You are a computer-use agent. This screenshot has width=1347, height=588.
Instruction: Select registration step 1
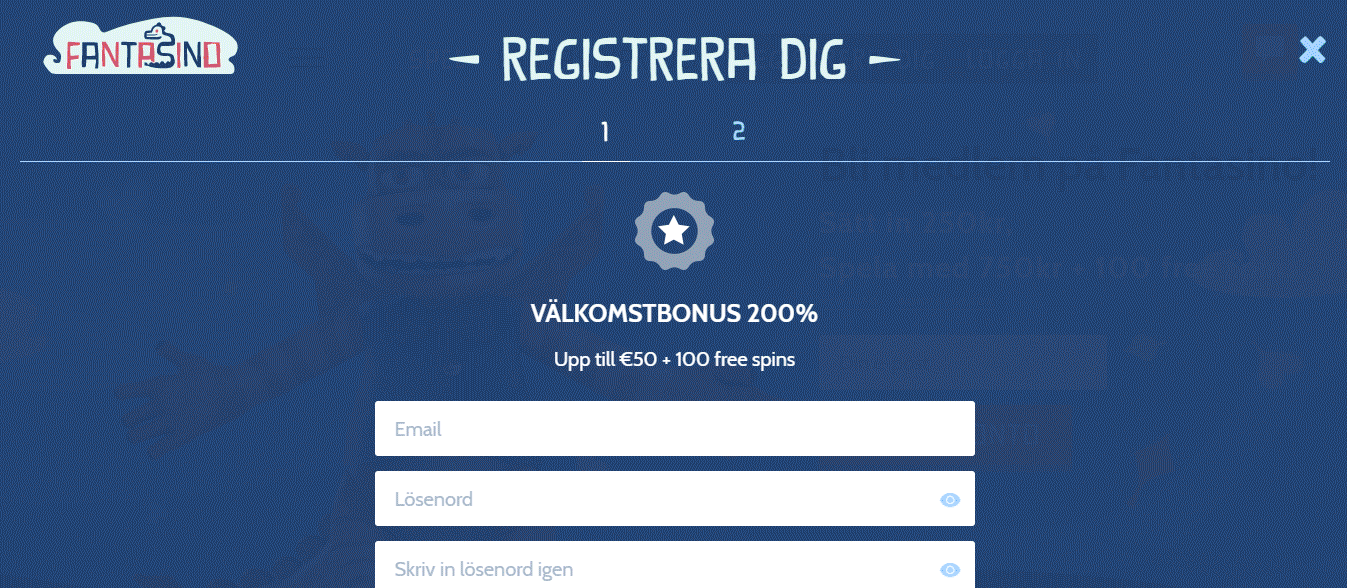point(604,132)
